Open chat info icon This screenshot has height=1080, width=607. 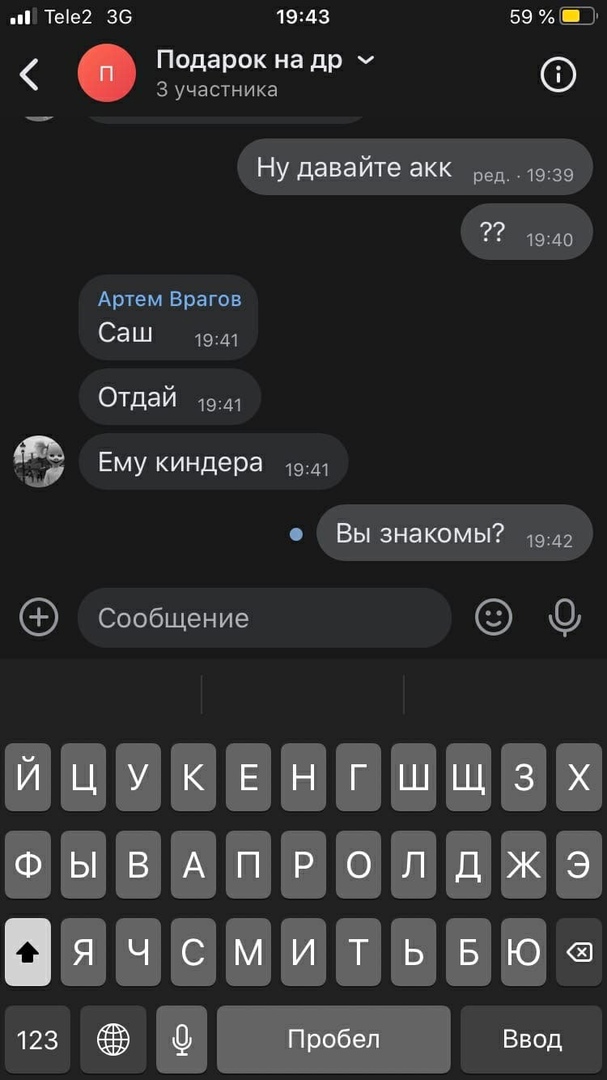(558, 74)
